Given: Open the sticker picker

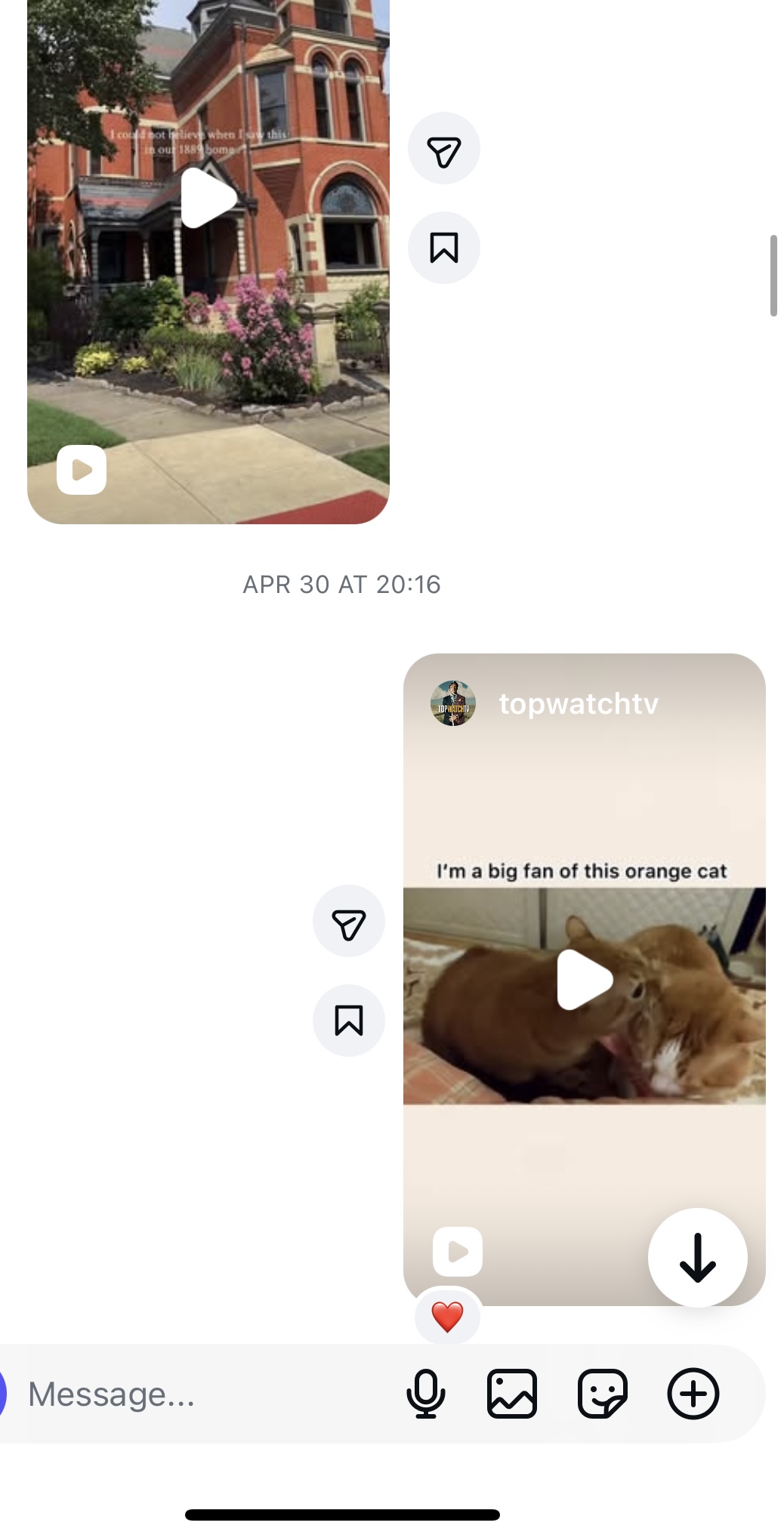Looking at the screenshot, I should (603, 1394).
